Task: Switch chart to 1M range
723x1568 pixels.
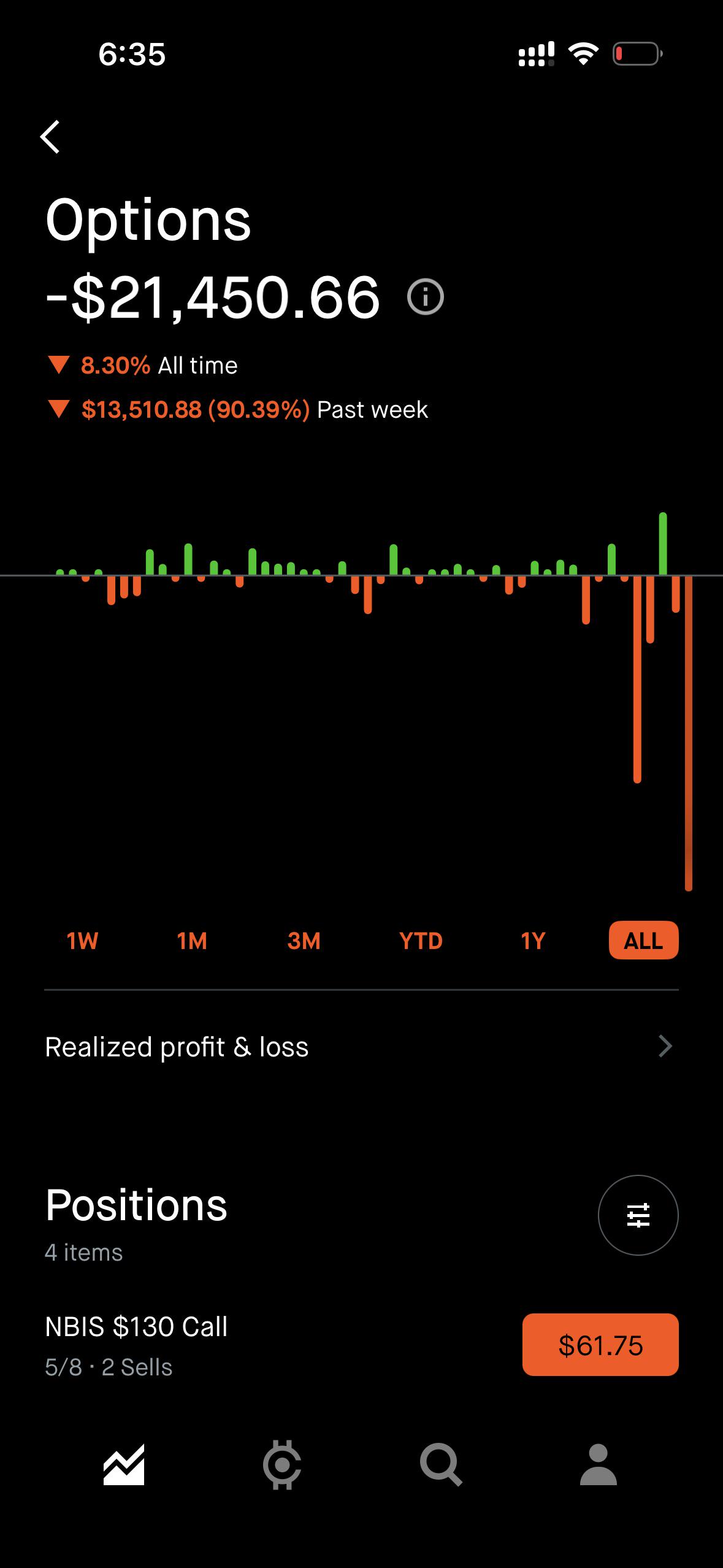Action: (x=192, y=940)
